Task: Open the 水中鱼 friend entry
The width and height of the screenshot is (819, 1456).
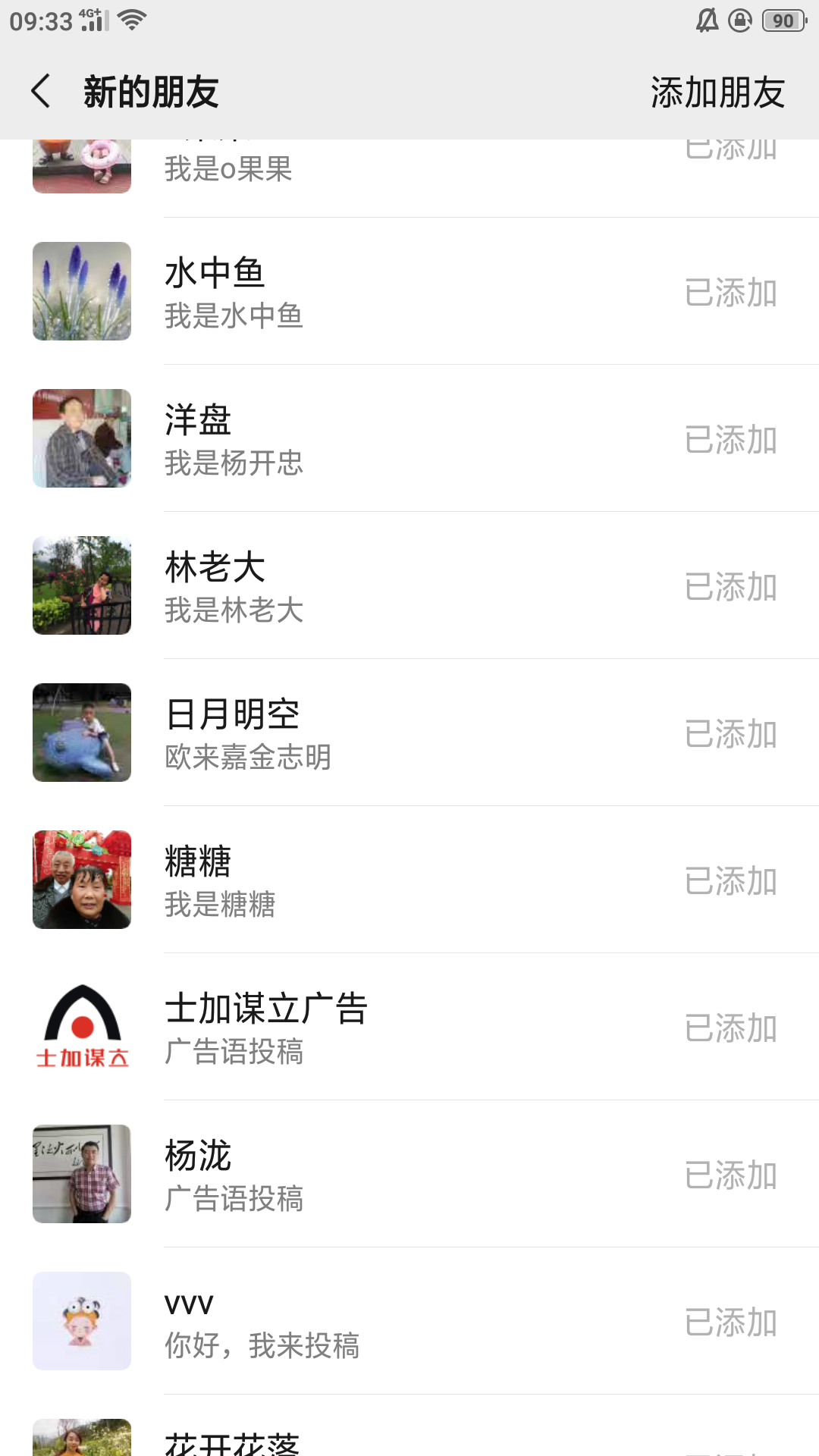Action: tap(409, 292)
